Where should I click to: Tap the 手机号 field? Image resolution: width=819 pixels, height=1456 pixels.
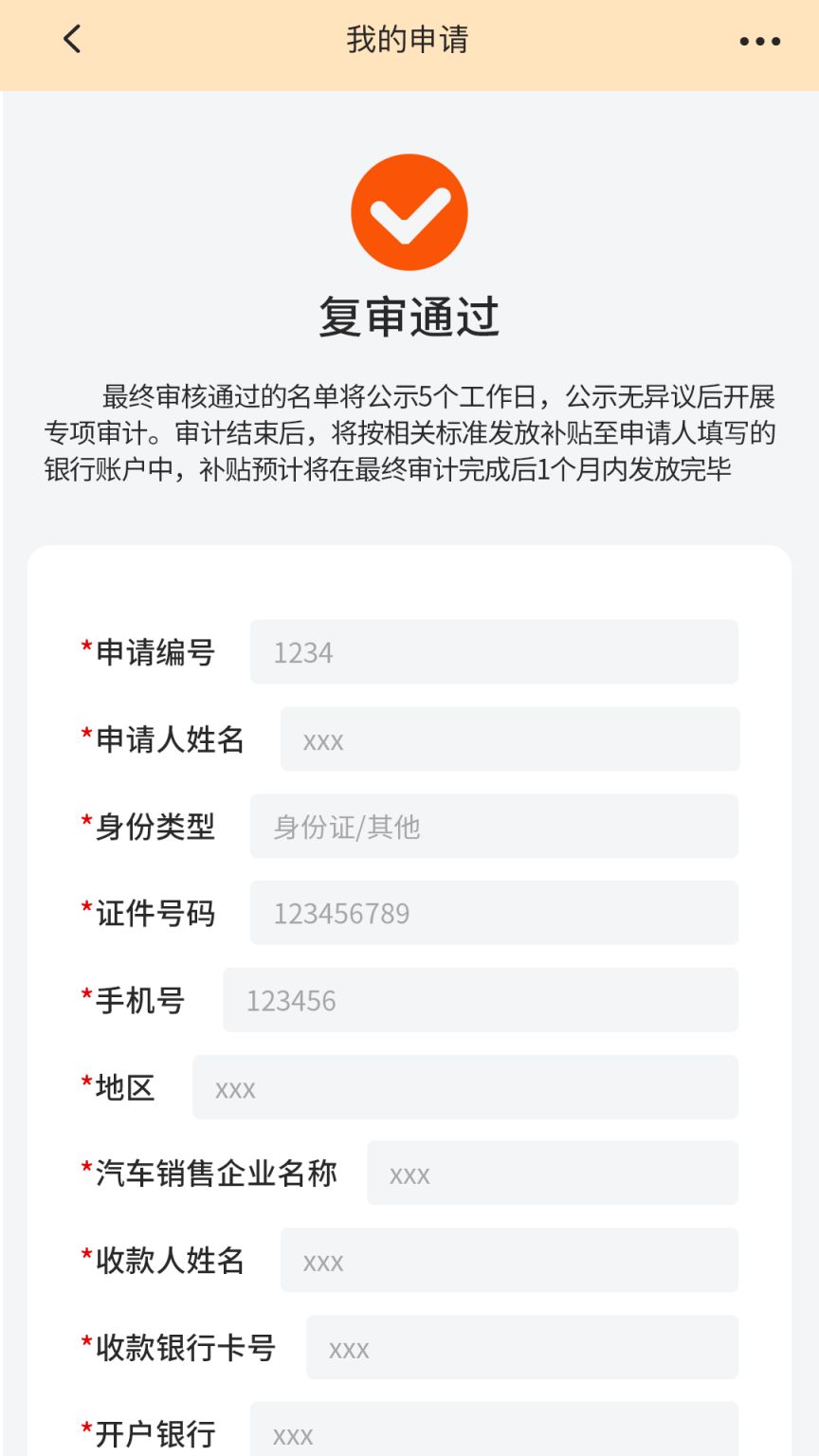[481, 1000]
